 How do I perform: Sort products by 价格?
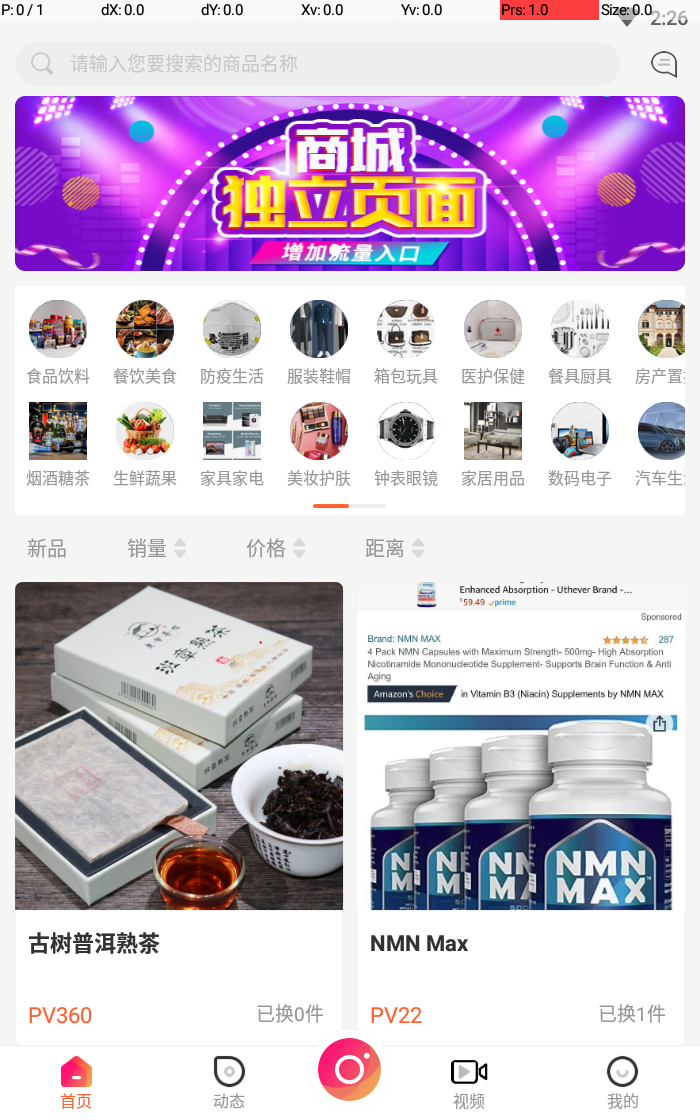[275, 548]
